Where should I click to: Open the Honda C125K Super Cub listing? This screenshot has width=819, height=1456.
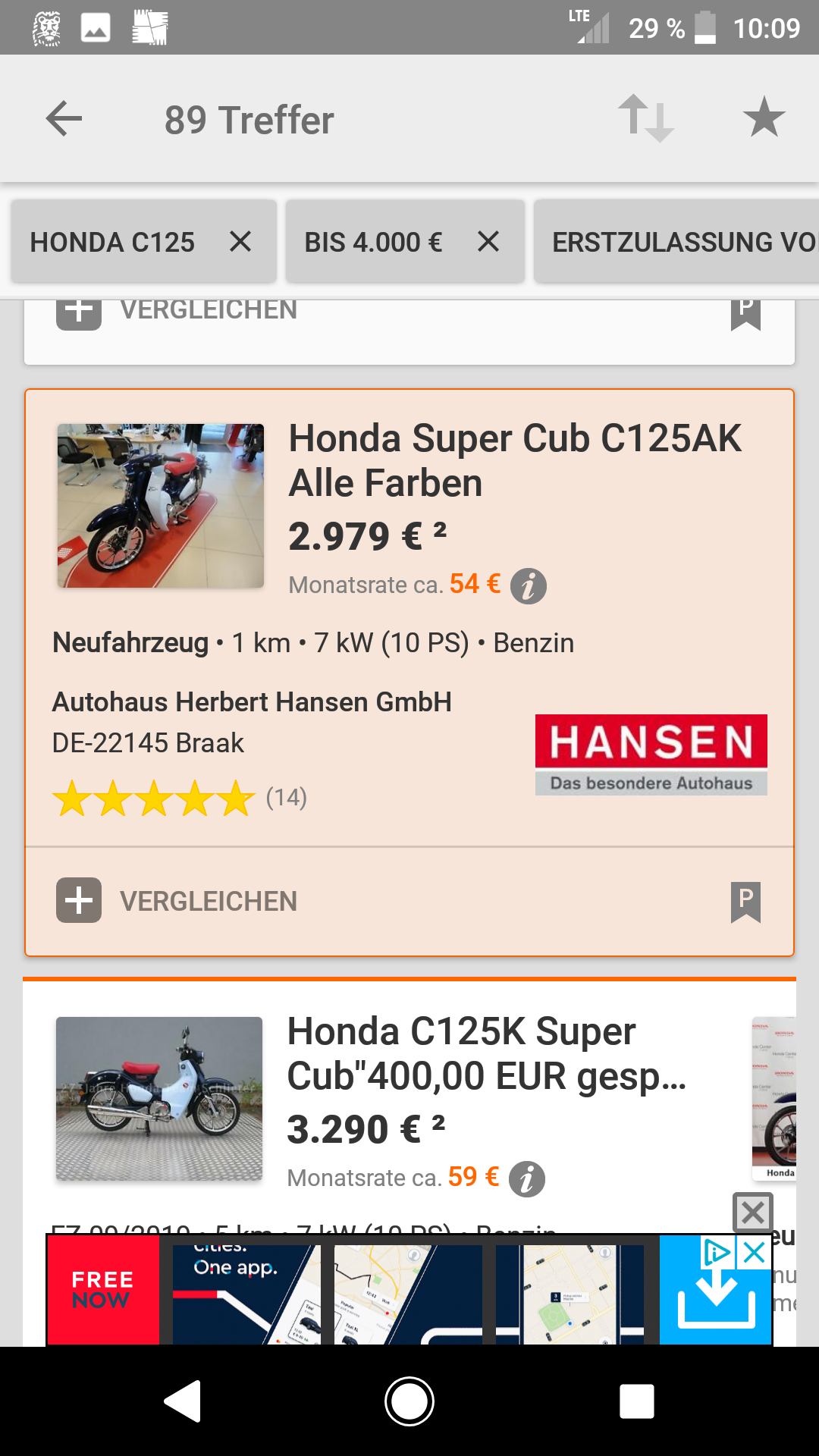click(x=485, y=1054)
